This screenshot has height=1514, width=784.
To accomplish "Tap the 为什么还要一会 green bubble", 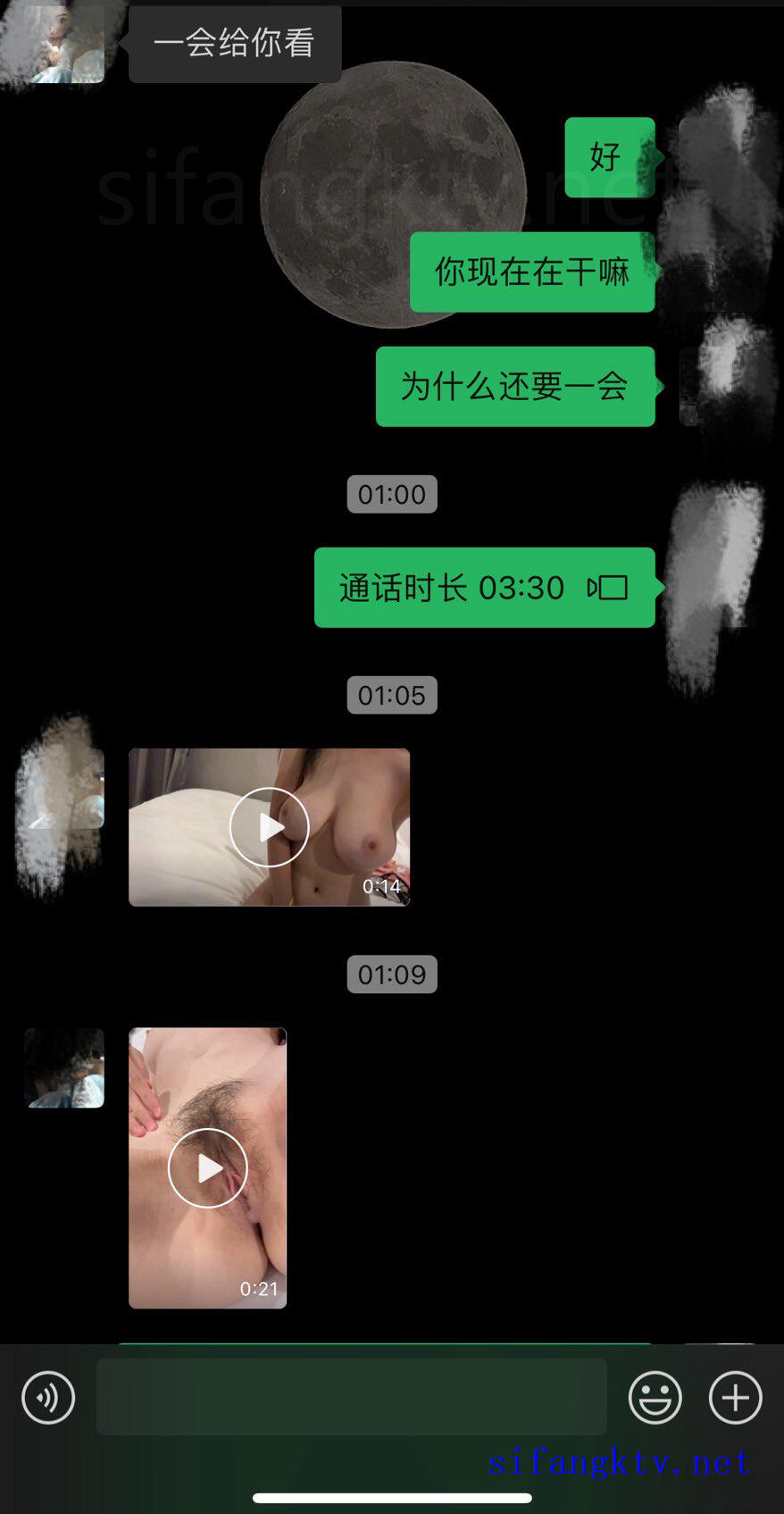I will [514, 387].
